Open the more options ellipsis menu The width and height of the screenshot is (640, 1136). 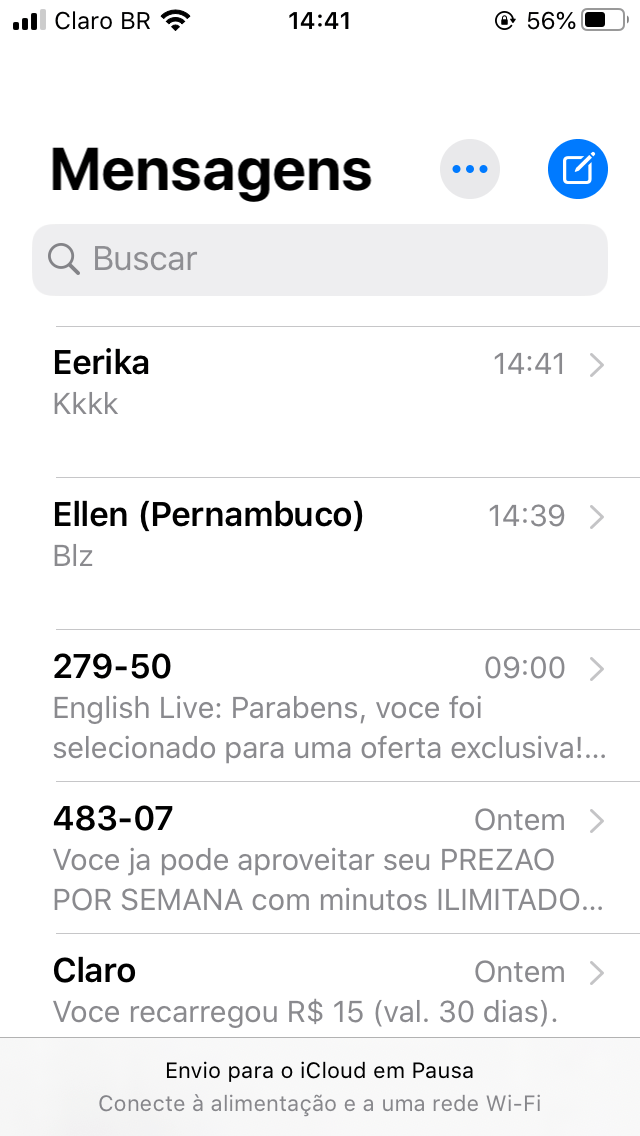click(x=470, y=169)
